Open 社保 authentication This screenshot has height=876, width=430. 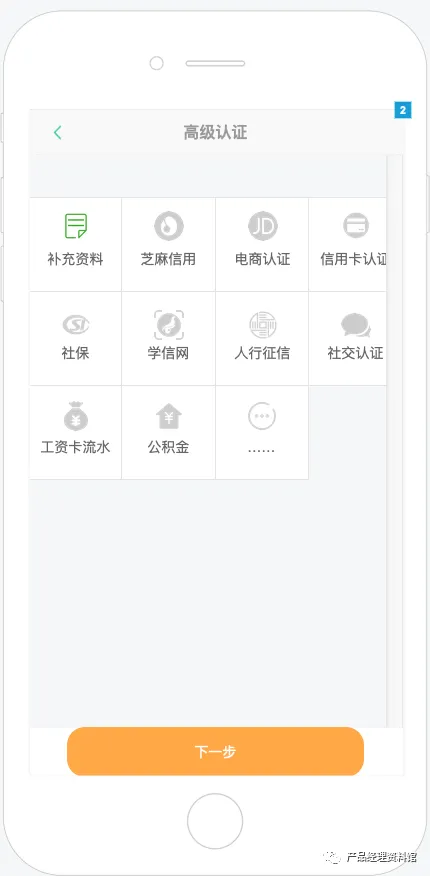75,338
